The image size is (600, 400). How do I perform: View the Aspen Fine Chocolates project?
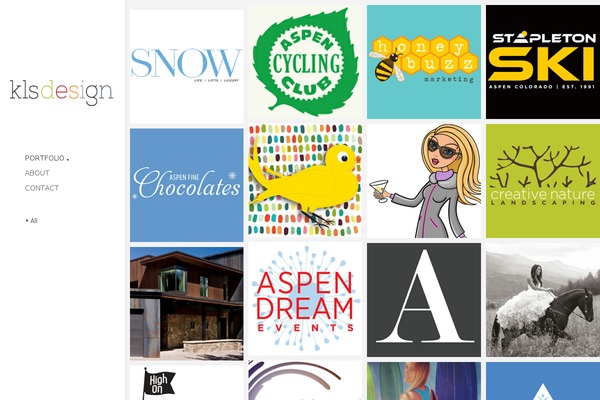coord(186,184)
